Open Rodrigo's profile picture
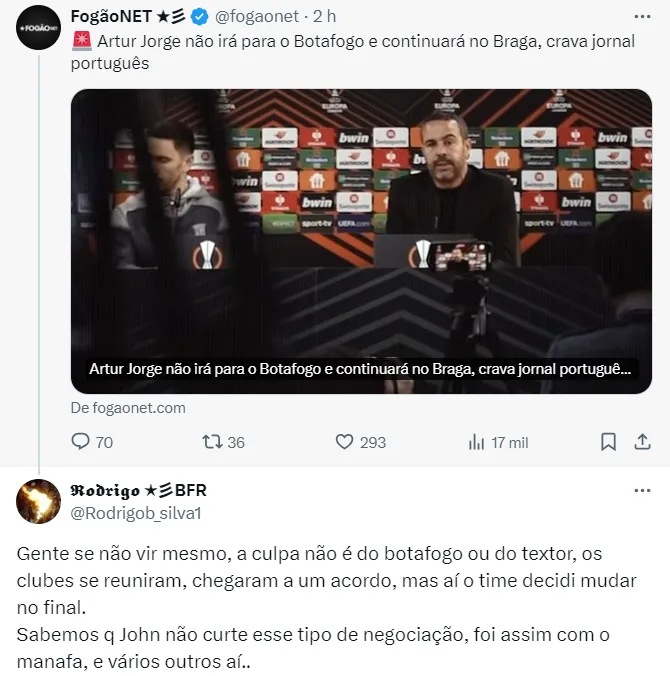The width and height of the screenshot is (670, 676). [x=38, y=501]
